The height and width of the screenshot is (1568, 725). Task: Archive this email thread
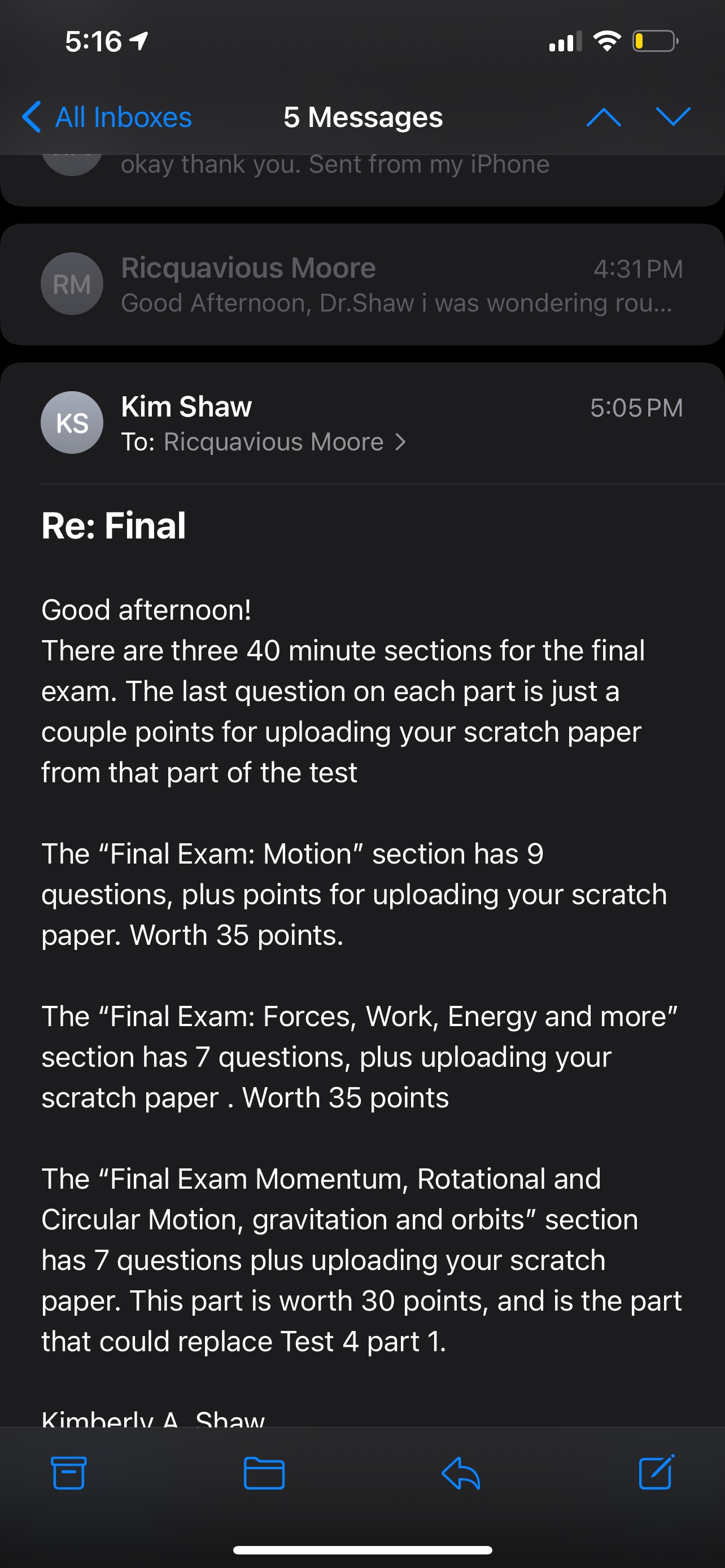[x=68, y=1473]
